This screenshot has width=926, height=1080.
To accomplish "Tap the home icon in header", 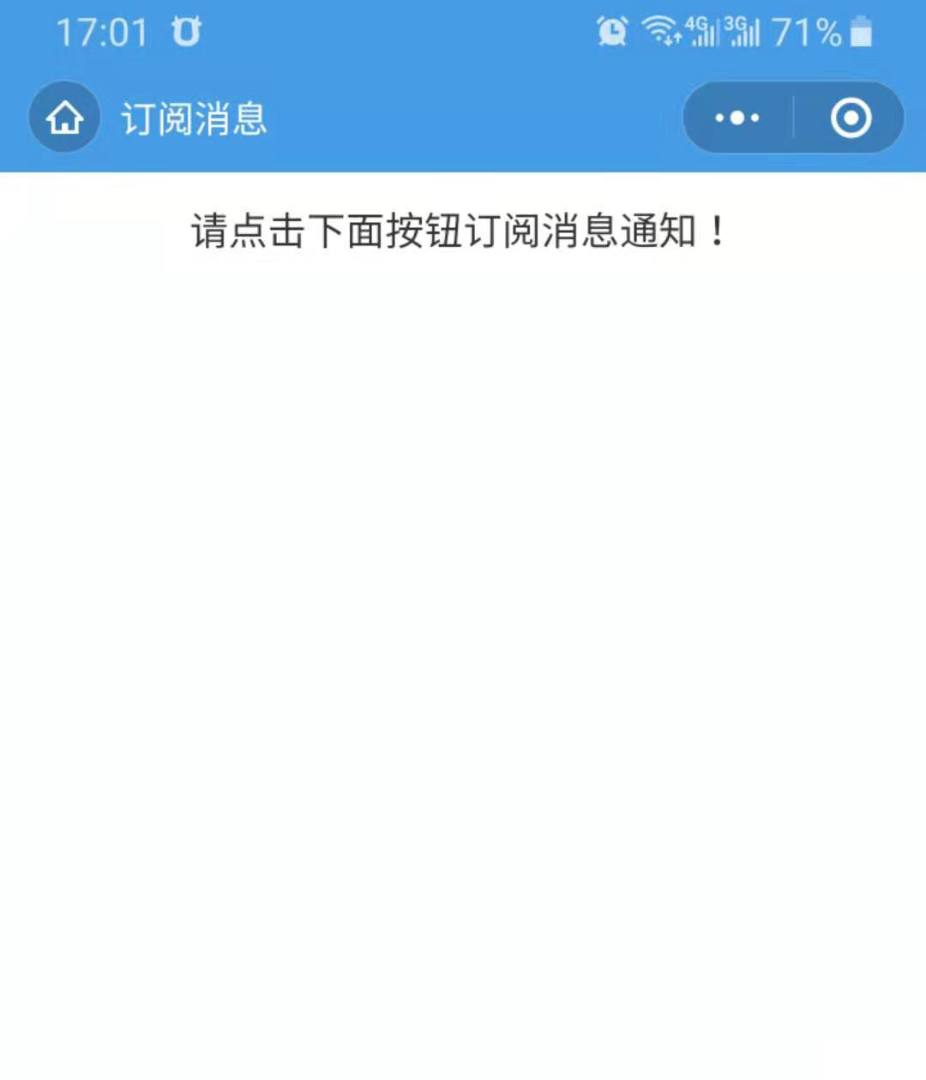I will coord(65,118).
